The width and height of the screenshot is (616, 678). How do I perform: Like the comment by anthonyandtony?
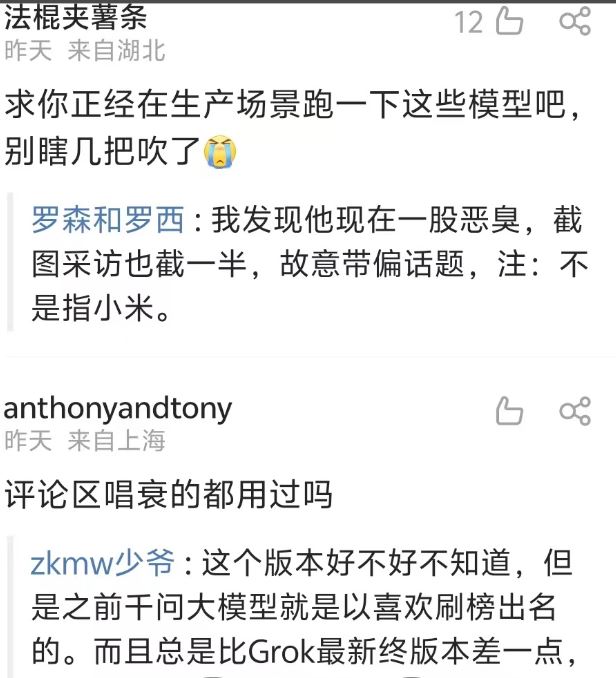coord(508,410)
